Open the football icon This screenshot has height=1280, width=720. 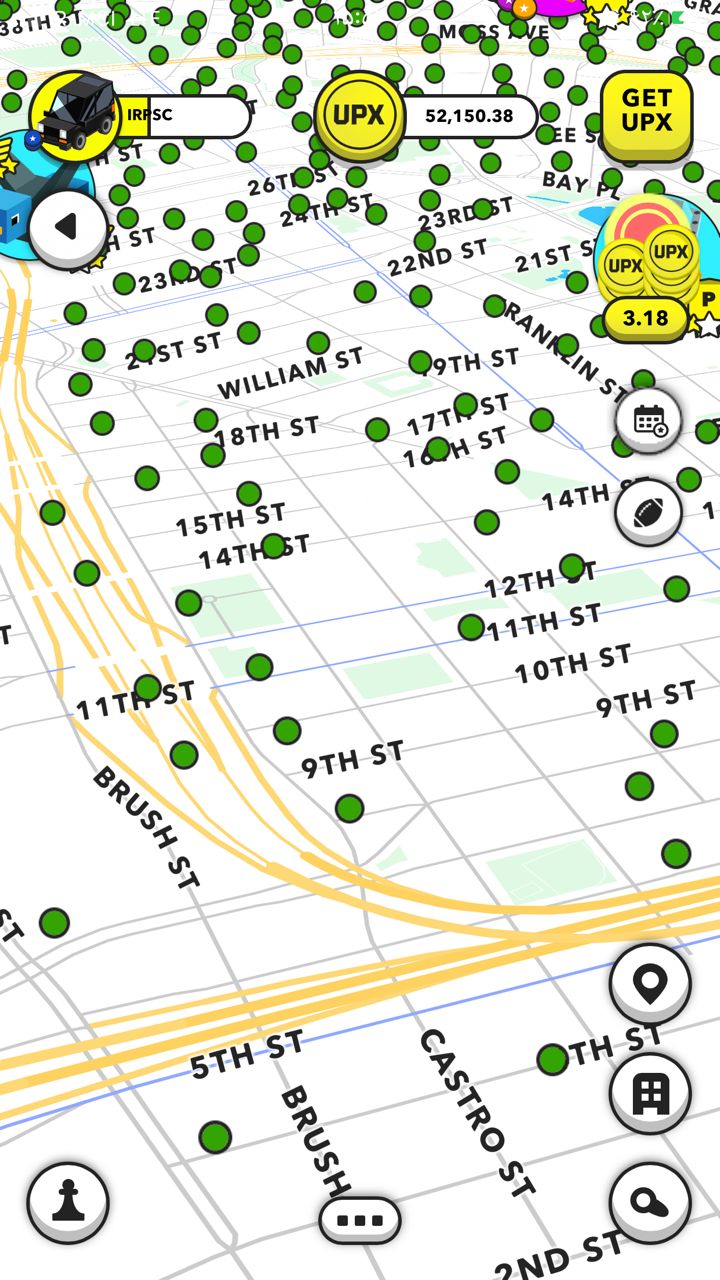[649, 512]
